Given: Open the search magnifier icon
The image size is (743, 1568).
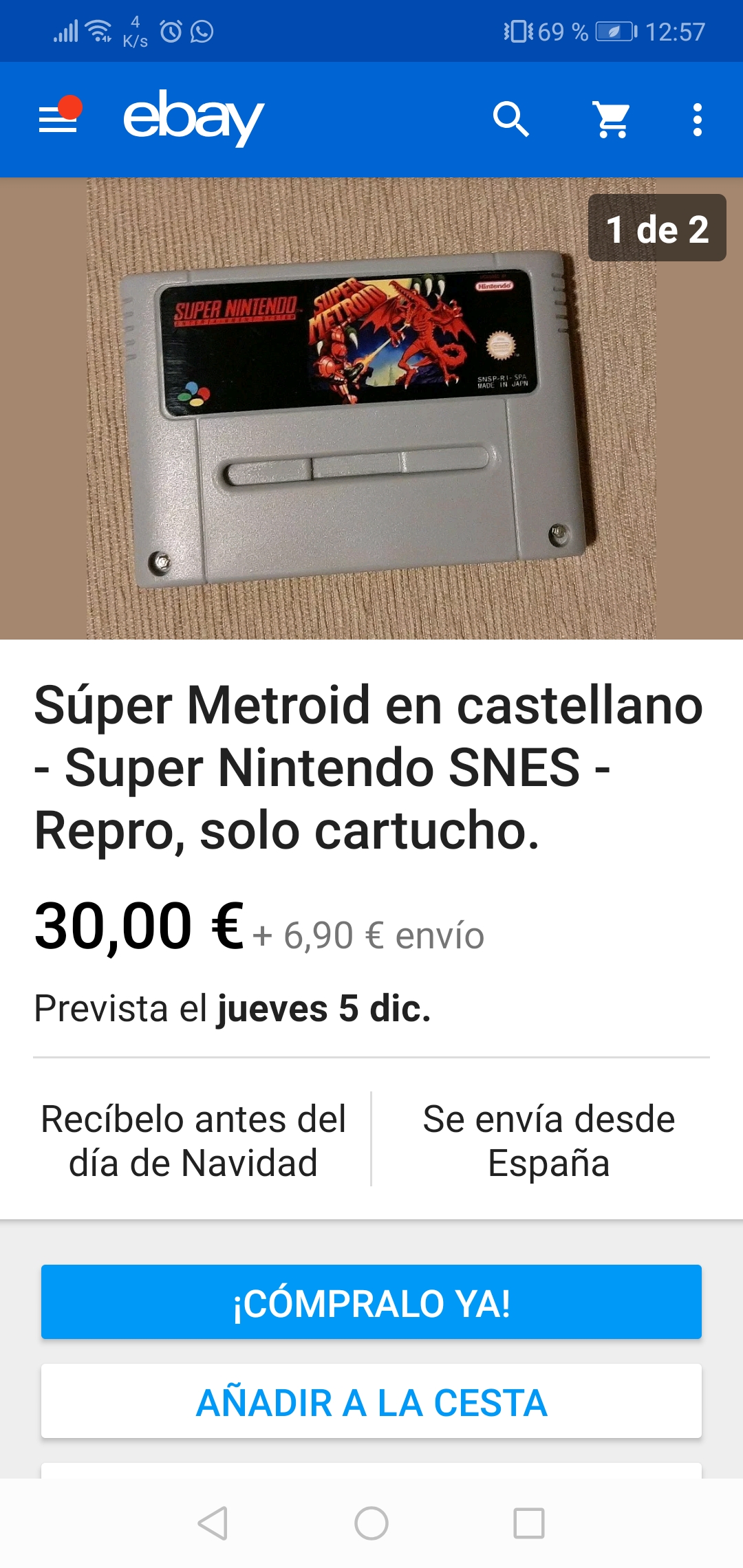Looking at the screenshot, I should [x=511, y=120].
